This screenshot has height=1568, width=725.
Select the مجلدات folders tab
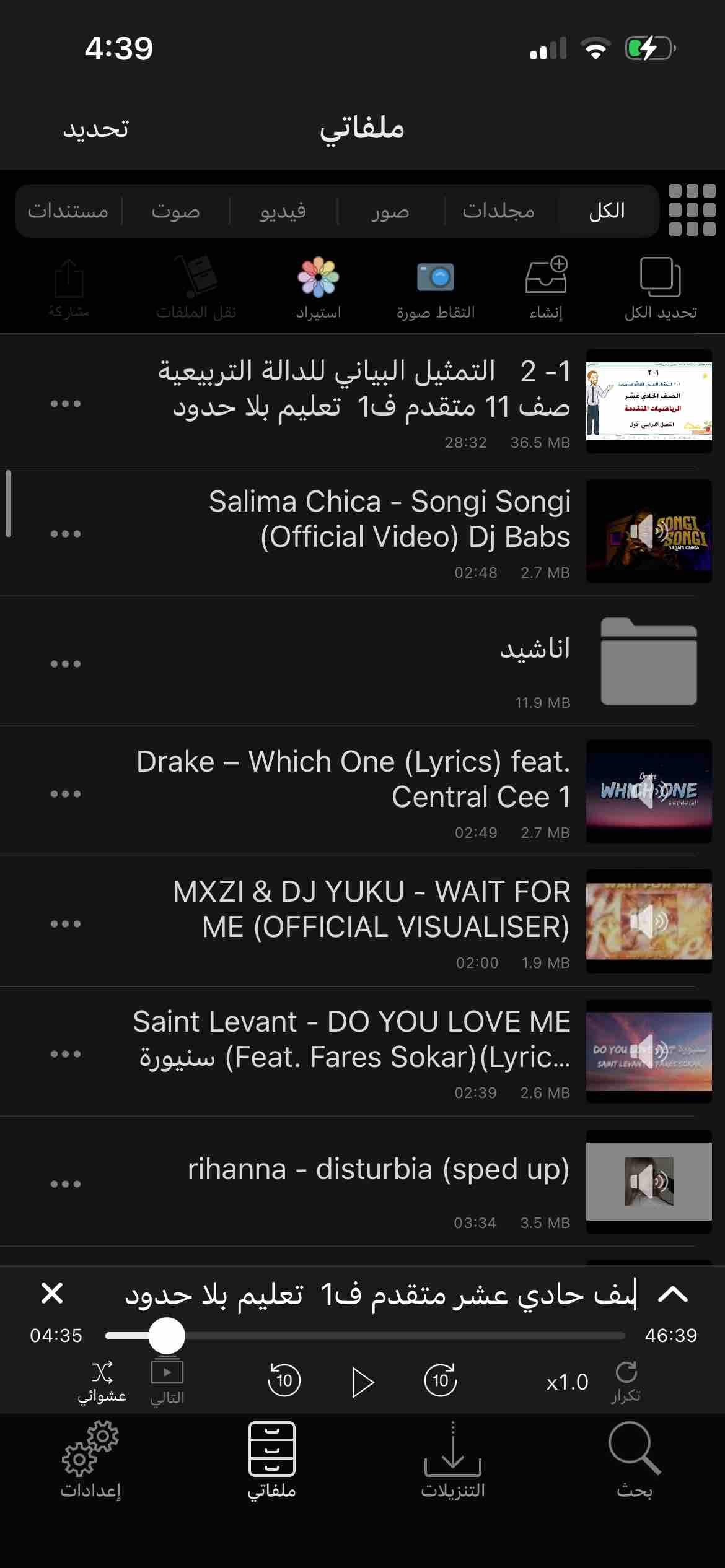tap(498, 211)
